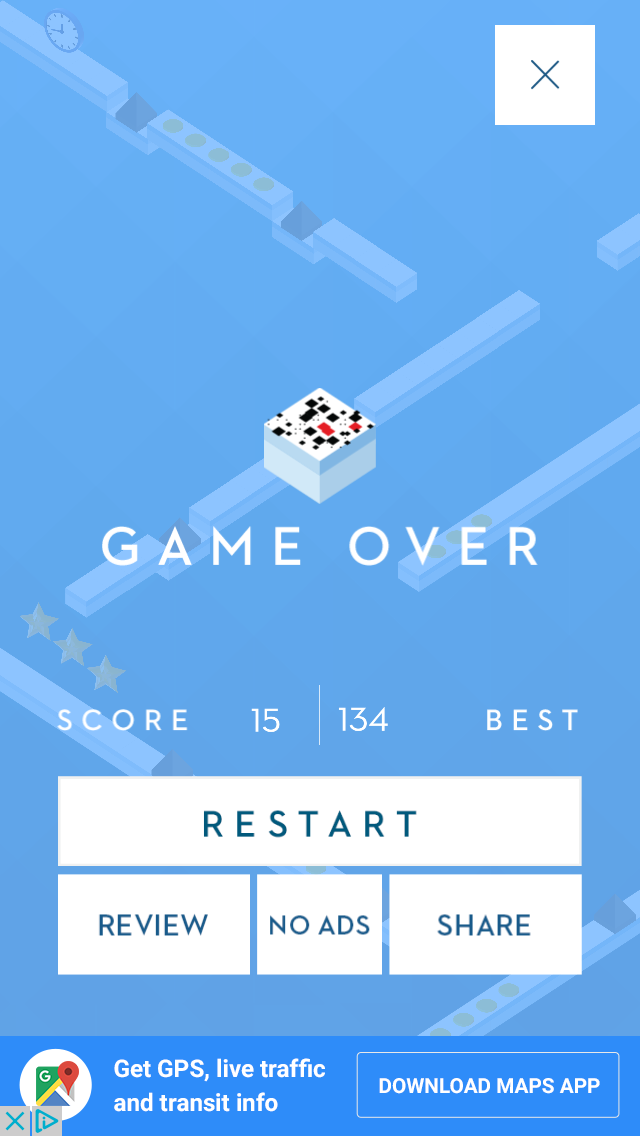Restart the game
This screenshot has height=1136, width=640.
click(319, 822)
